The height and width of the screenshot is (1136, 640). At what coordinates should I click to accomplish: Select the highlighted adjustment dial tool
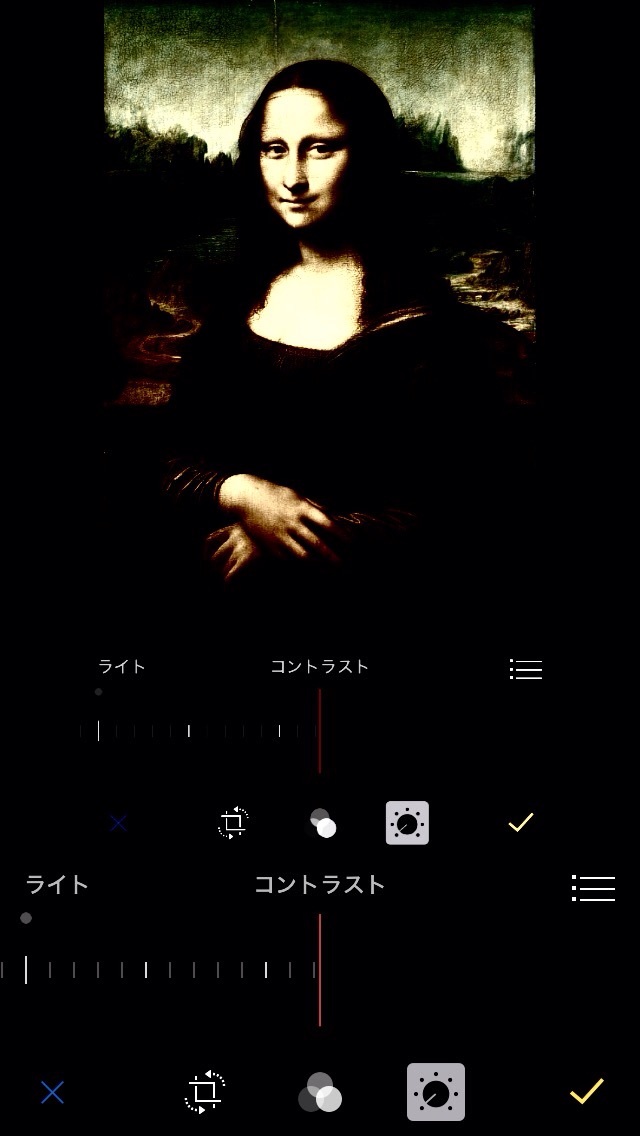point(436,1092)
